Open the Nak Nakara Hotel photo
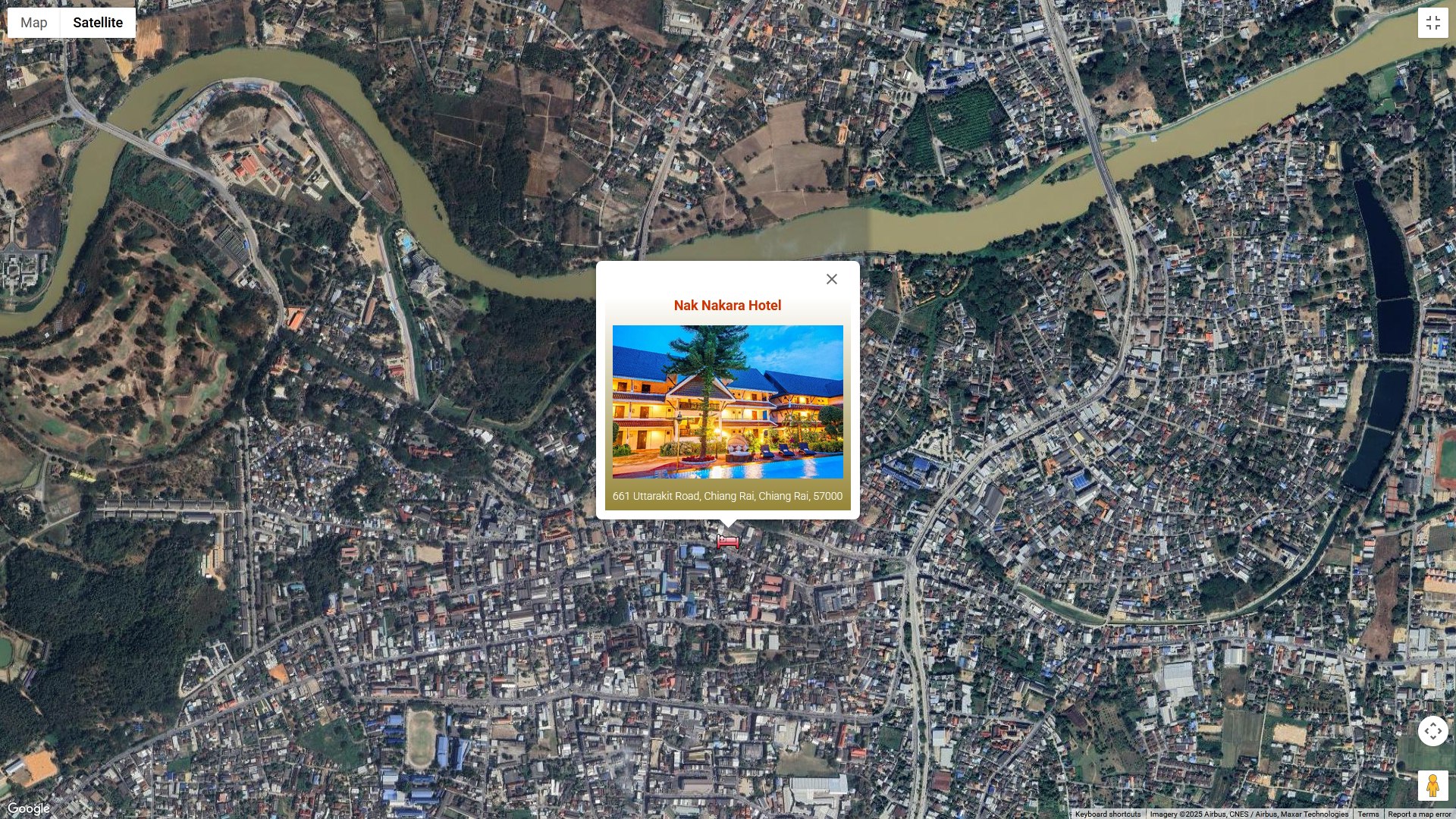This screenshot has width=1456, height=819. click(x=727, y=402)
